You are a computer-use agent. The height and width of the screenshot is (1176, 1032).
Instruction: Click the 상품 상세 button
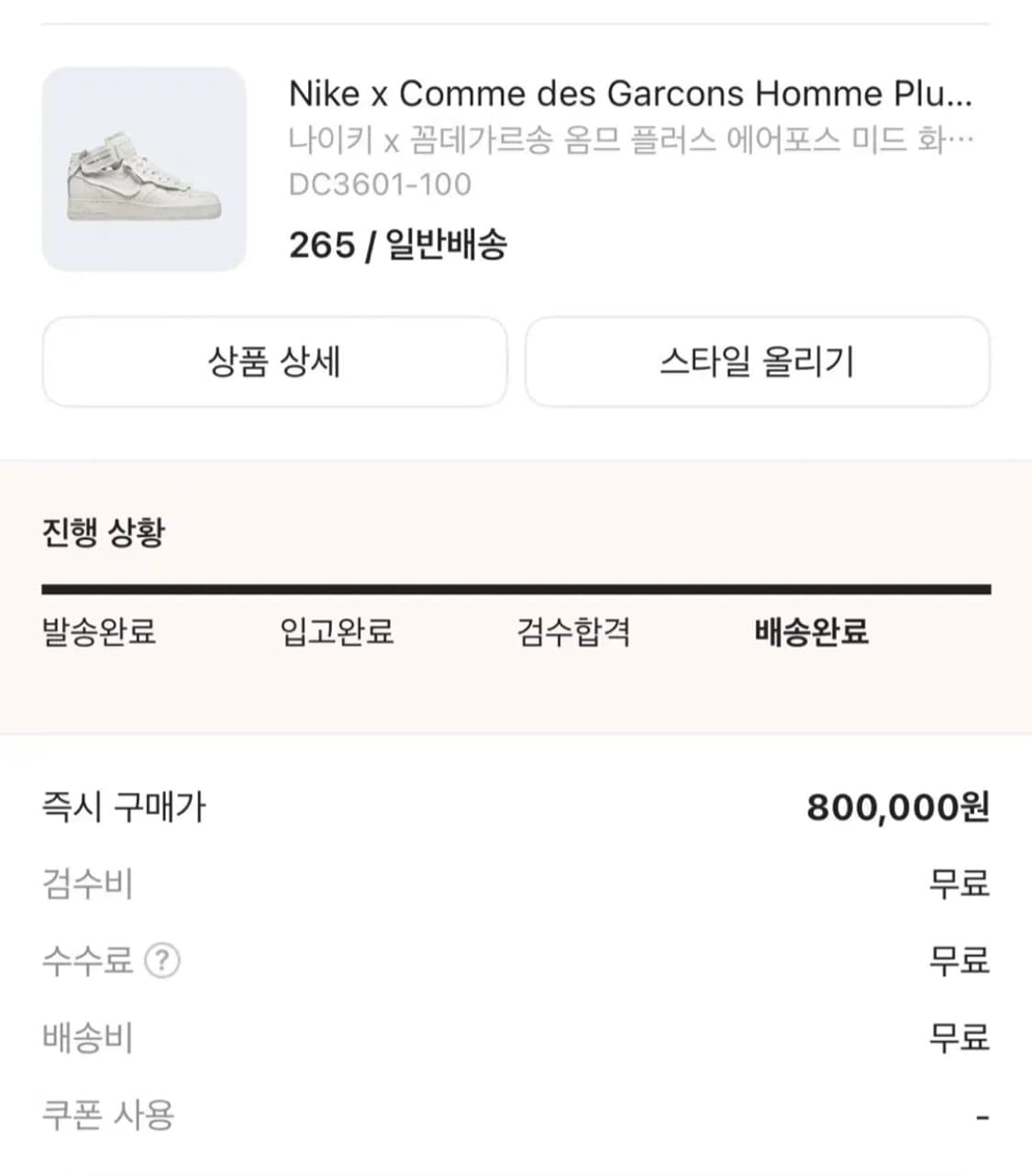point(274,362)
